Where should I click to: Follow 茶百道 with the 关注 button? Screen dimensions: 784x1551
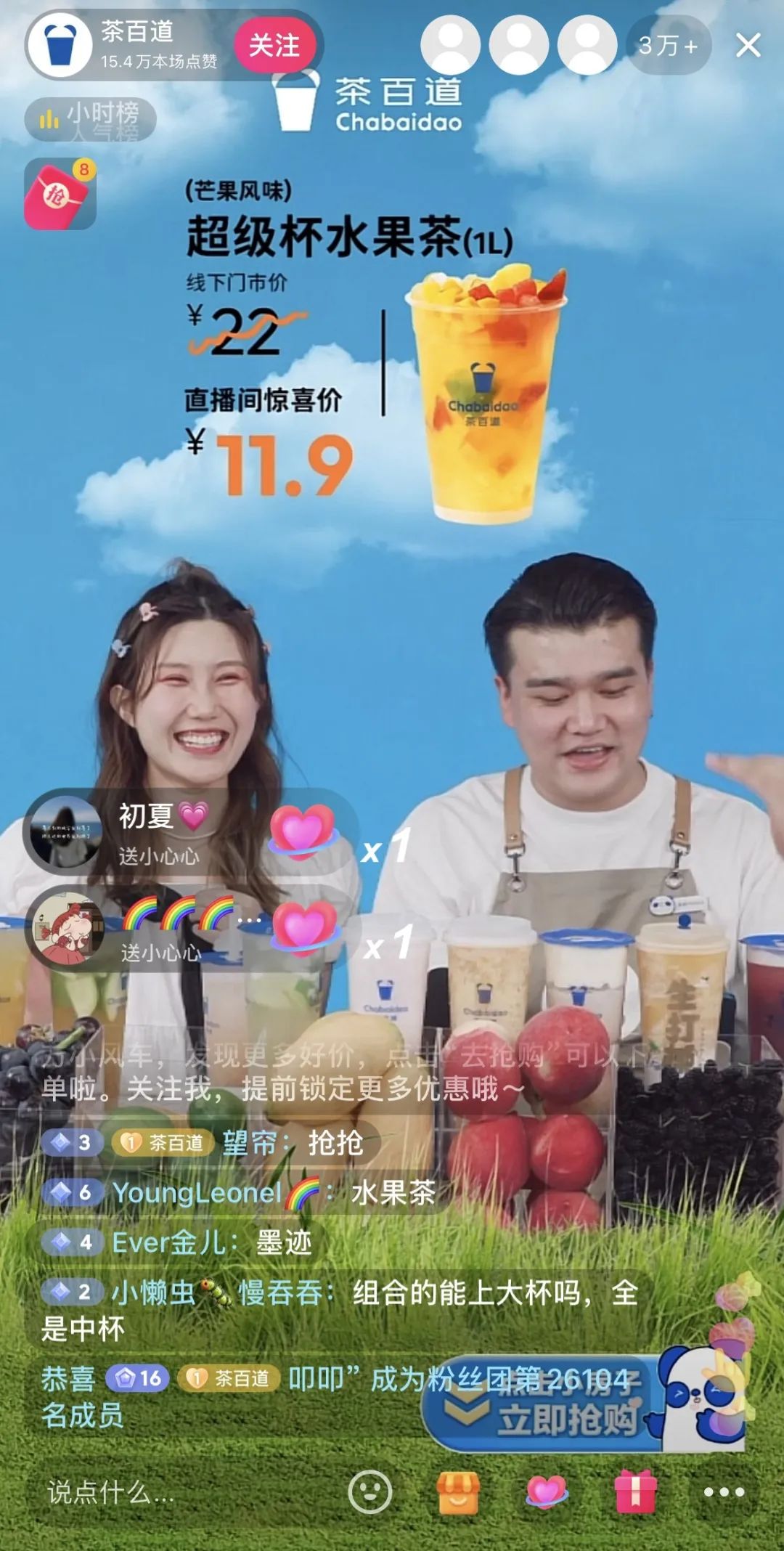click(274, 46)
